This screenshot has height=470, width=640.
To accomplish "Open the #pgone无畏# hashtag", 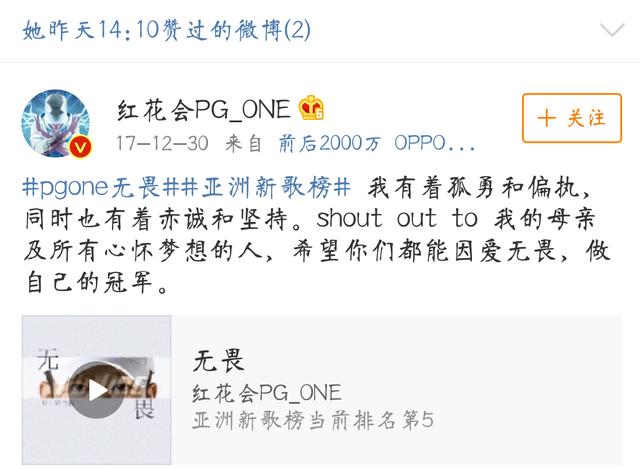I will point(91,187).
